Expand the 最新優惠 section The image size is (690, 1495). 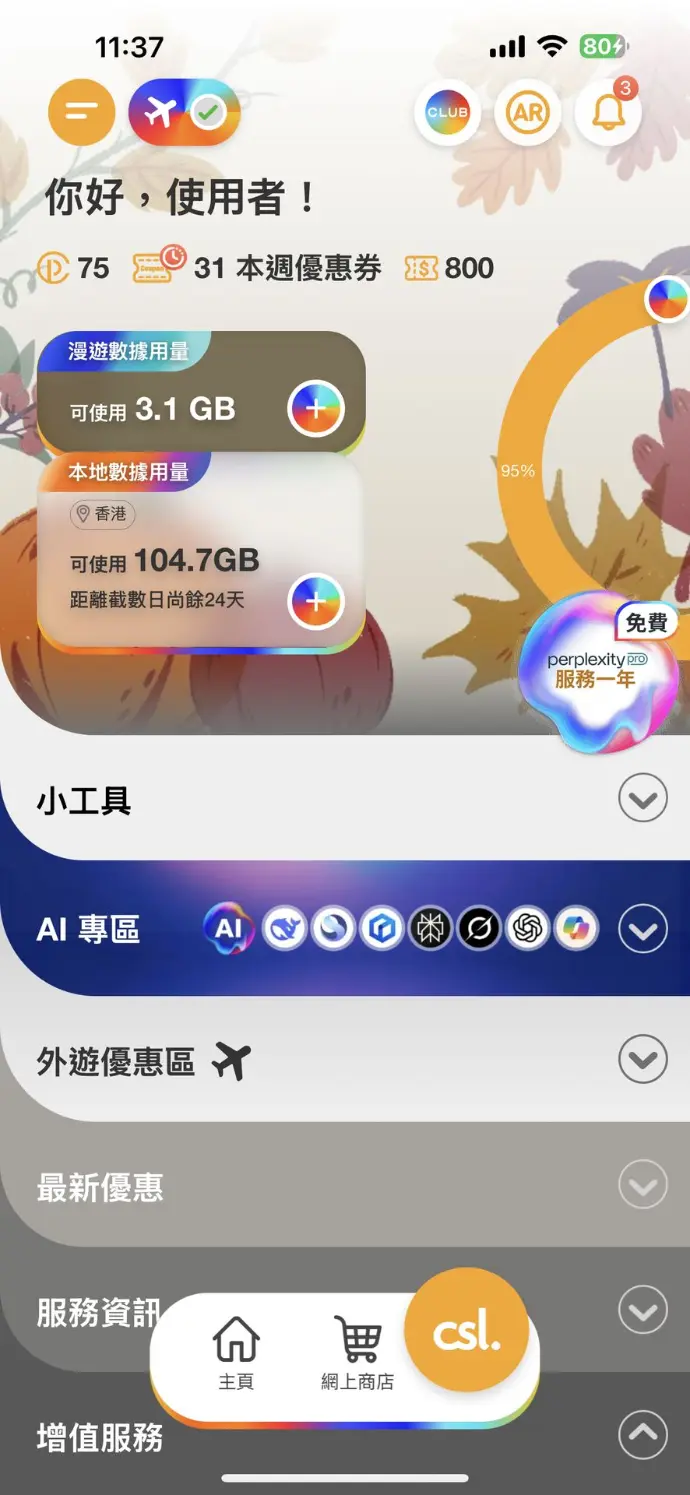pyautogui.click(x=642, y=1186)
